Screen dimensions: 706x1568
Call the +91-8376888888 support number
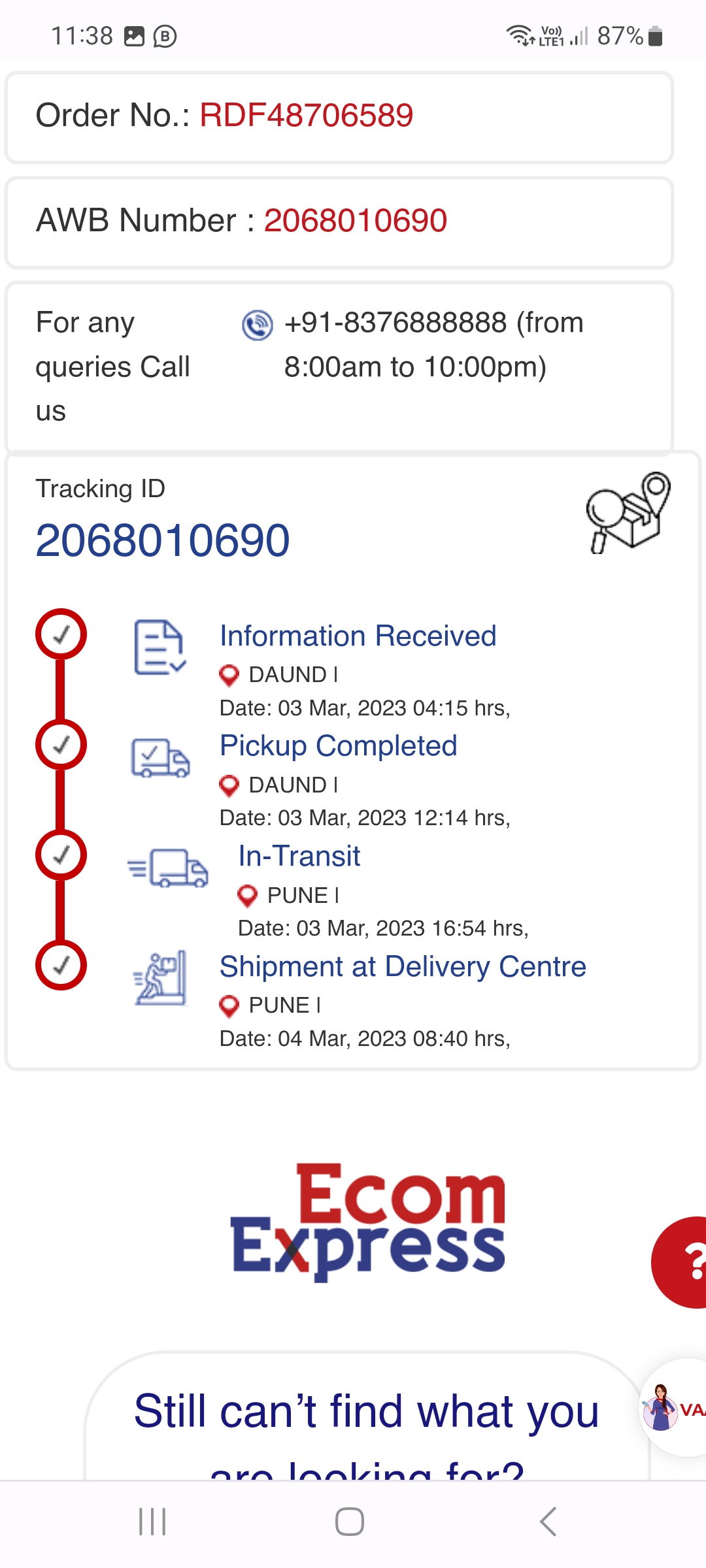(x=395, y=323)
